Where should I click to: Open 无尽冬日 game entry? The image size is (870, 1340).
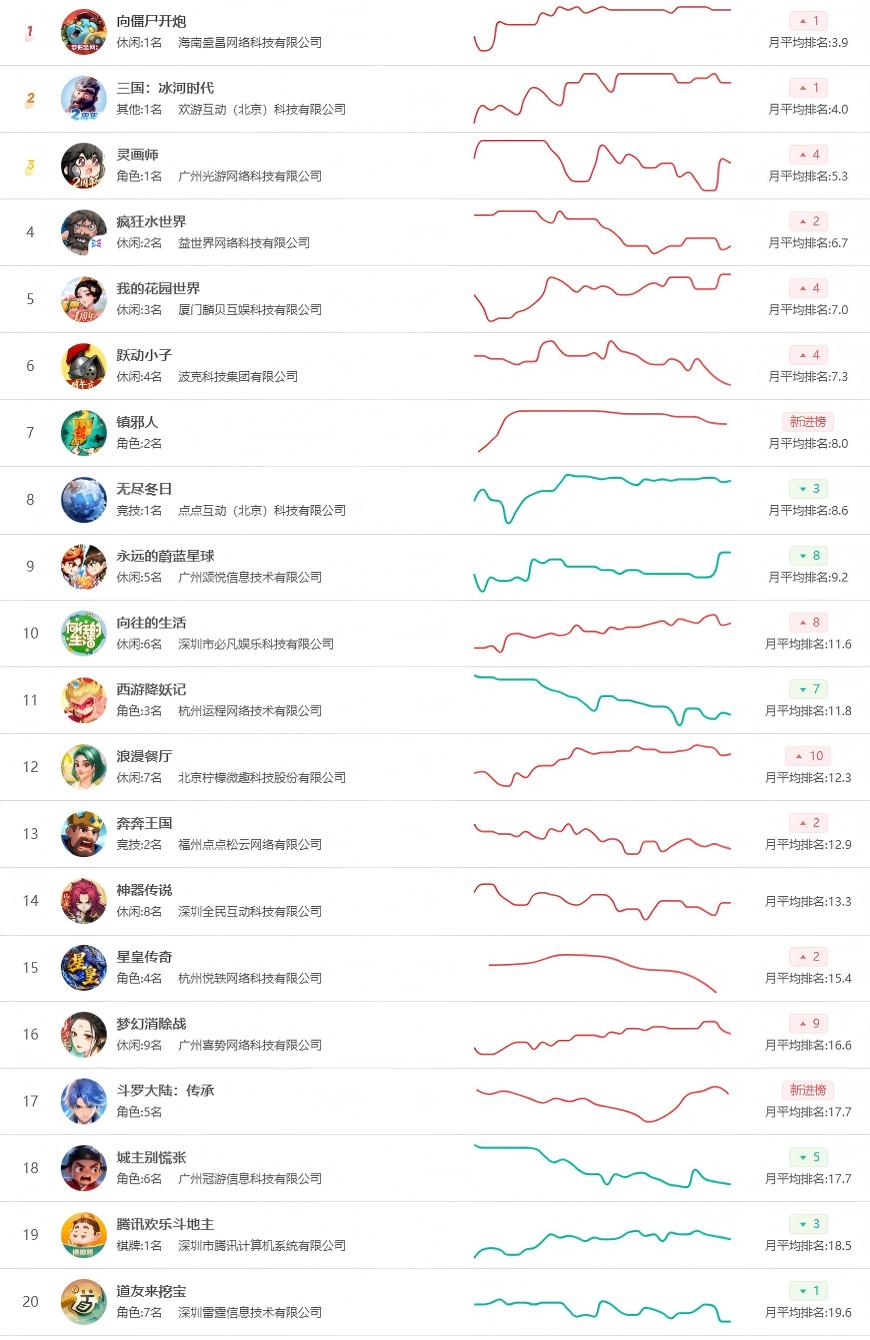435,500
